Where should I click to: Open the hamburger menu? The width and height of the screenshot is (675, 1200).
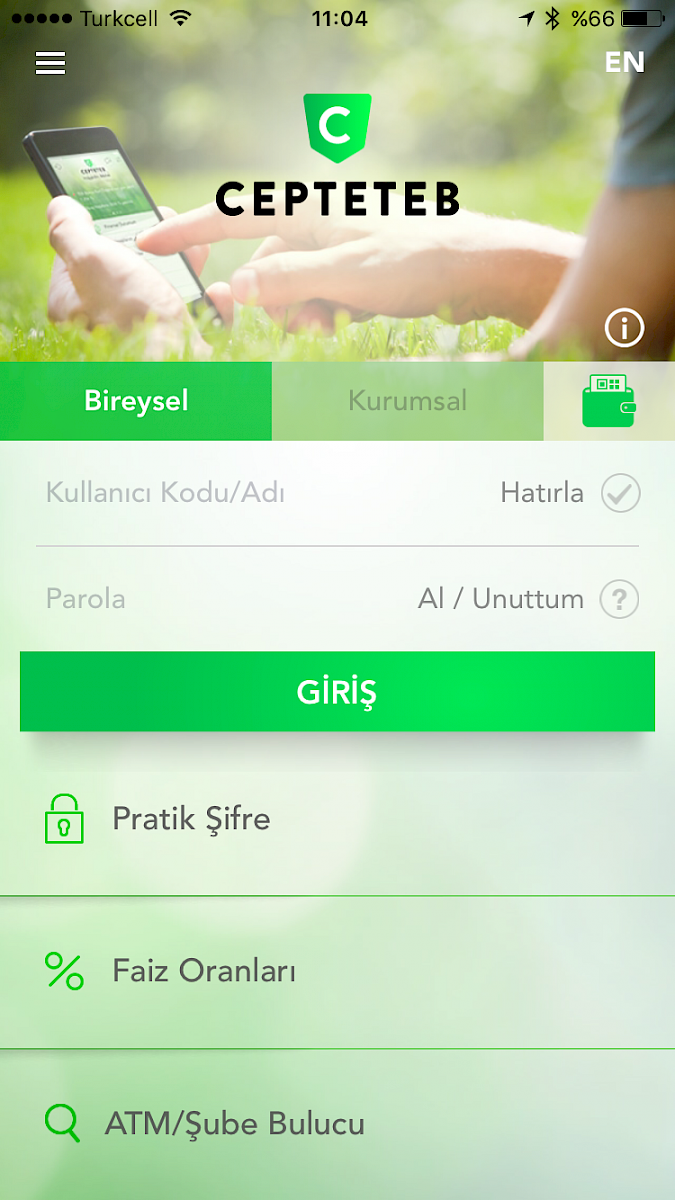[x=50, y=63]
